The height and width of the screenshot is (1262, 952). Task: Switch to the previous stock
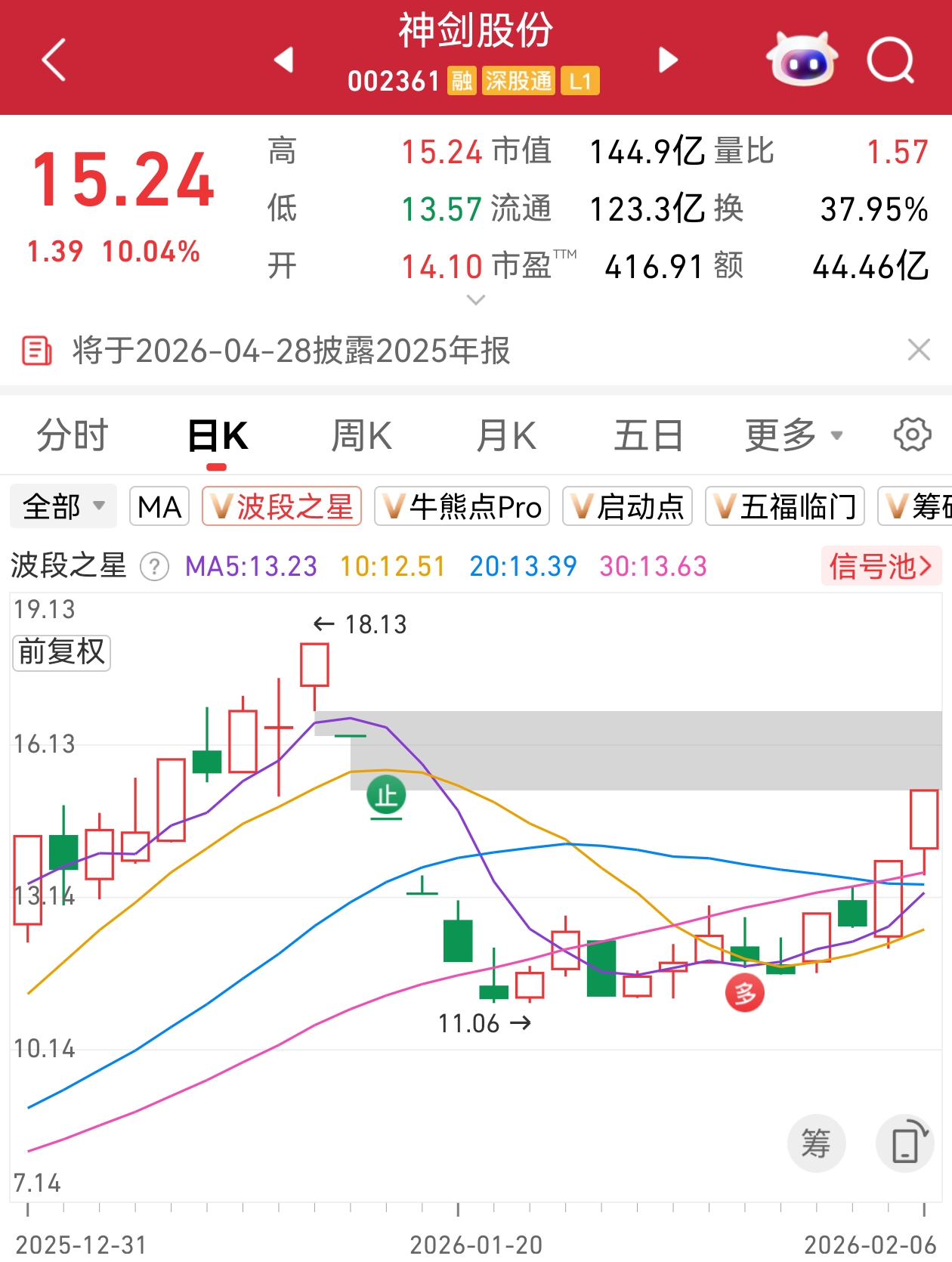tap(284, 60)
